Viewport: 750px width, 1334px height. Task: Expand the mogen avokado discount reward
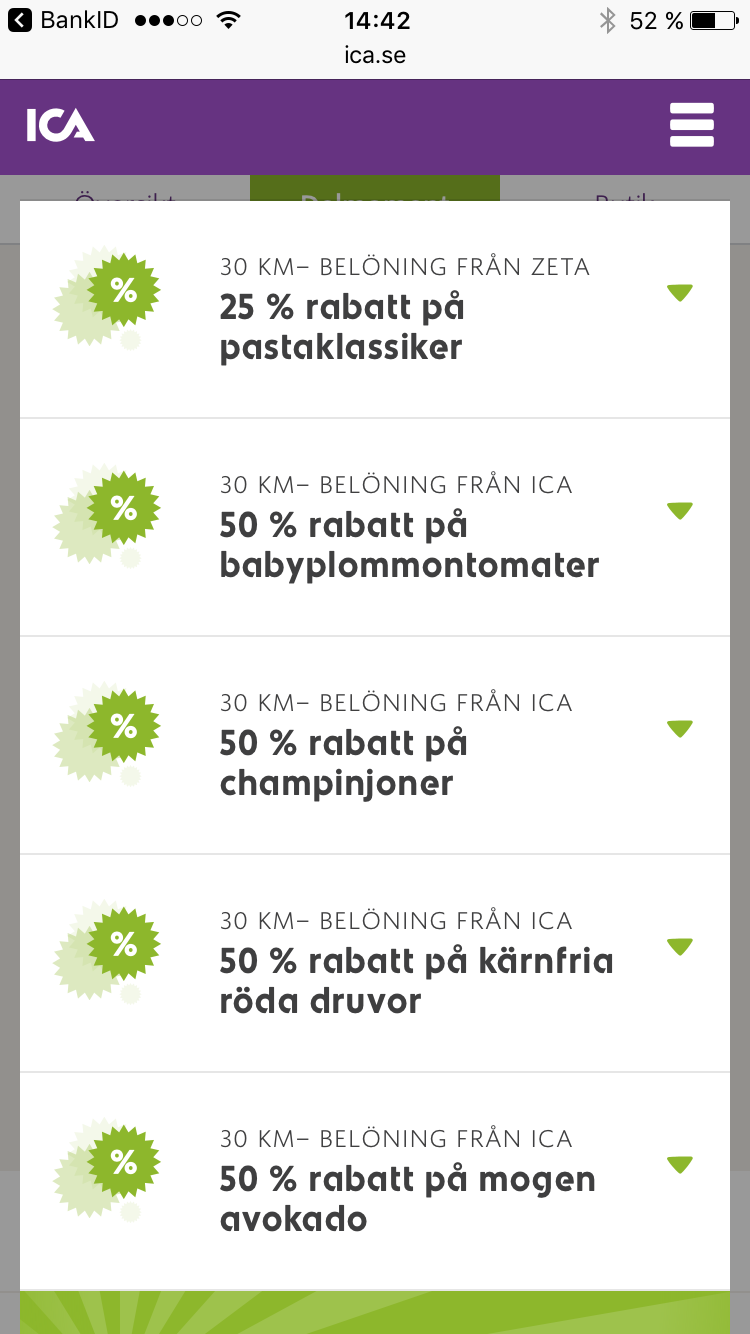680,1165
